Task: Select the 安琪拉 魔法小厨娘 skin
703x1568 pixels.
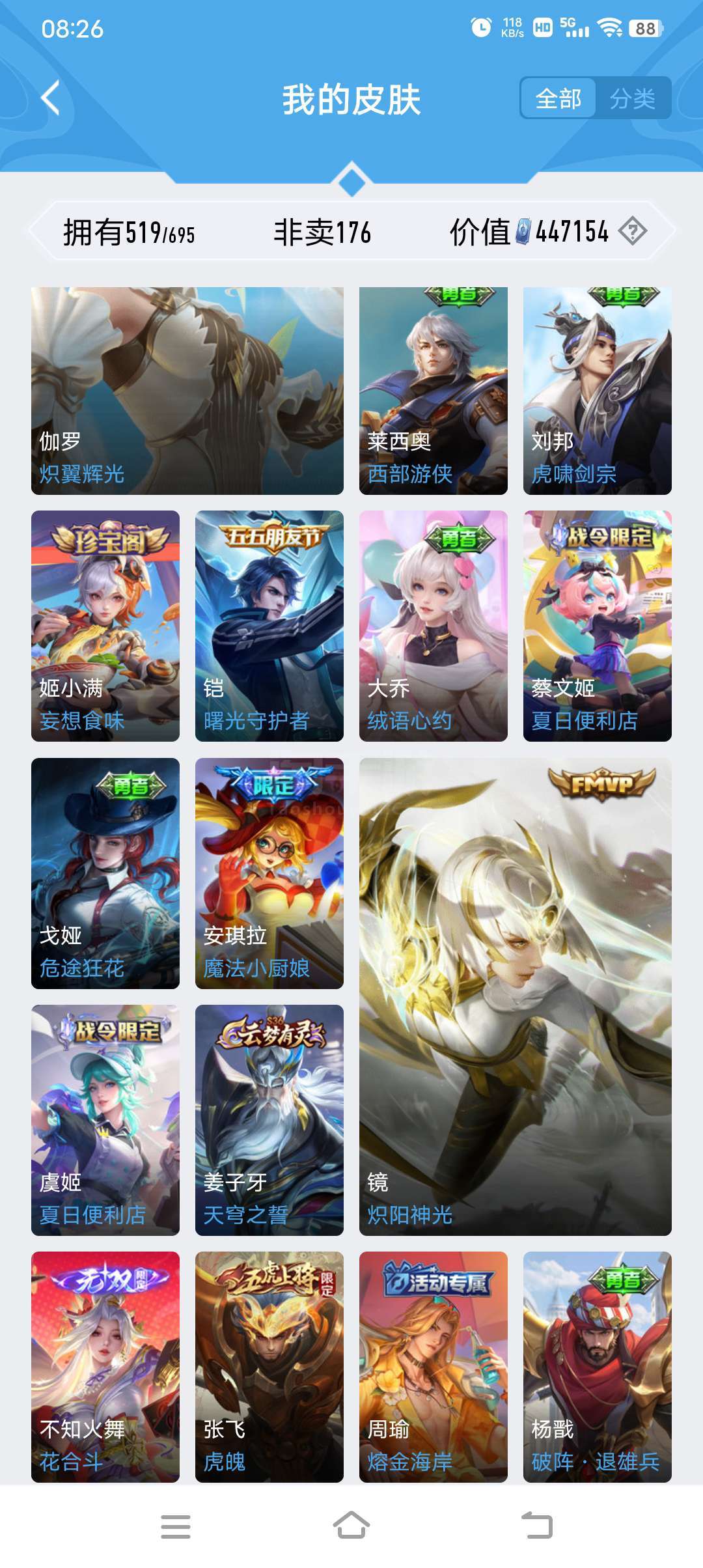Action: 269,873
